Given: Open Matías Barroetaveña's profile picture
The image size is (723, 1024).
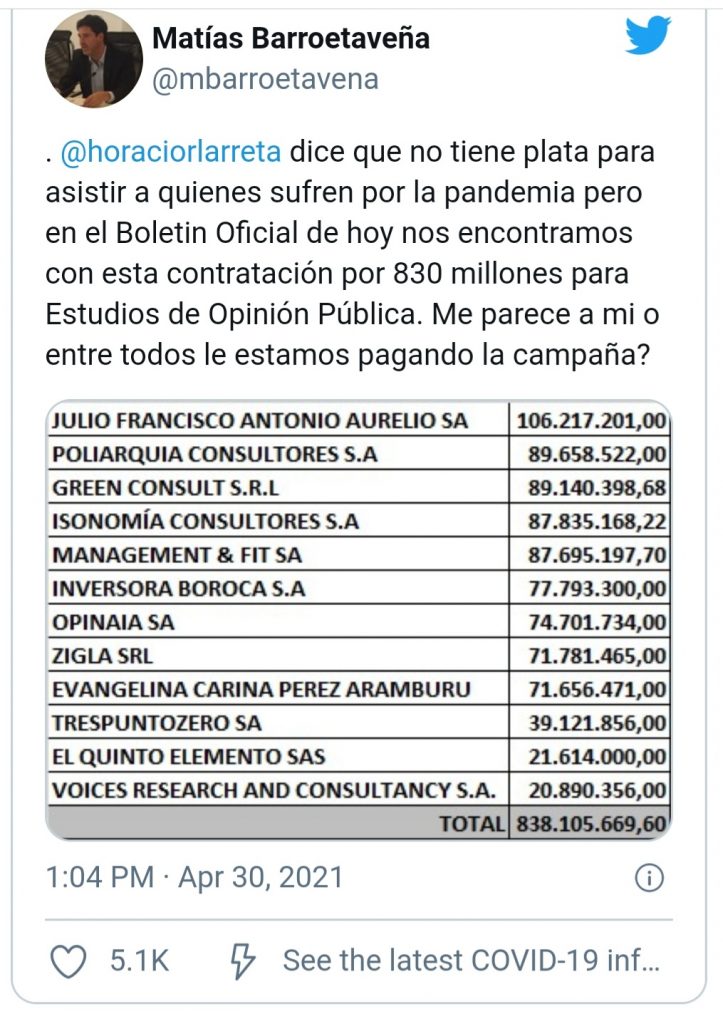Looking at the screenshot, I should coord(94,59).
